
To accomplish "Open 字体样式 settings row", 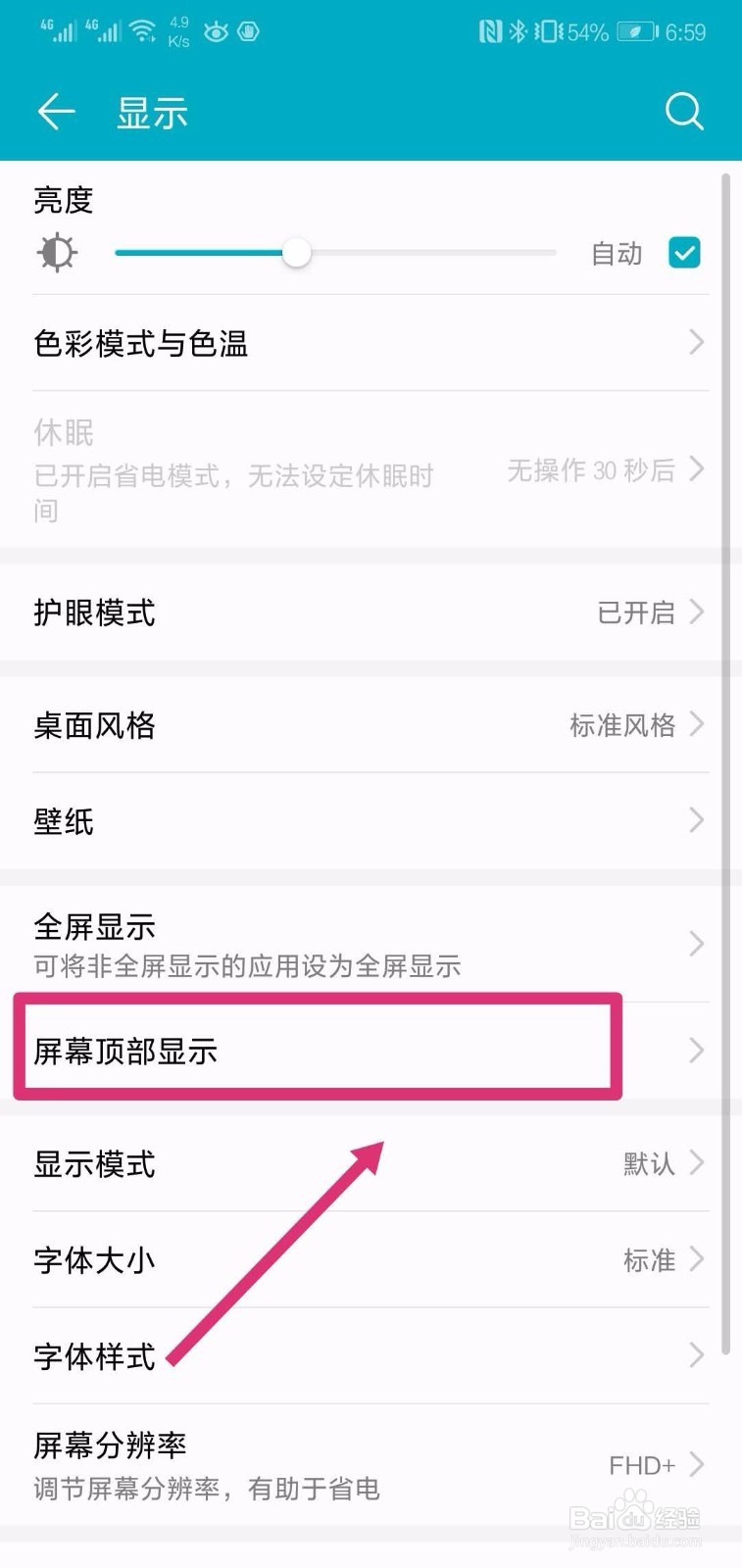I will tap(371, 1356).
